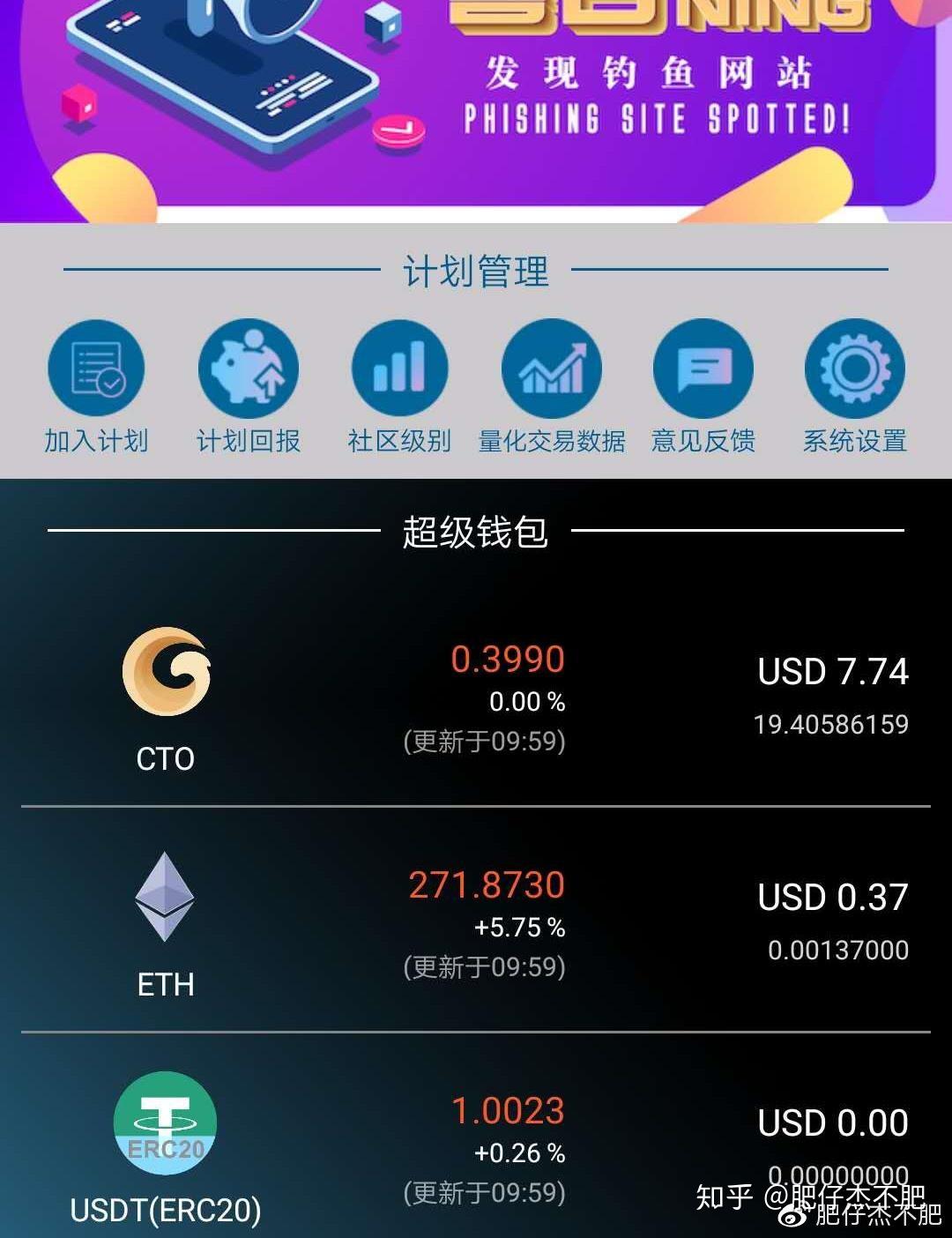Open the ETH wallet row
Screen dimensions: 952x1238
(476, 923)
